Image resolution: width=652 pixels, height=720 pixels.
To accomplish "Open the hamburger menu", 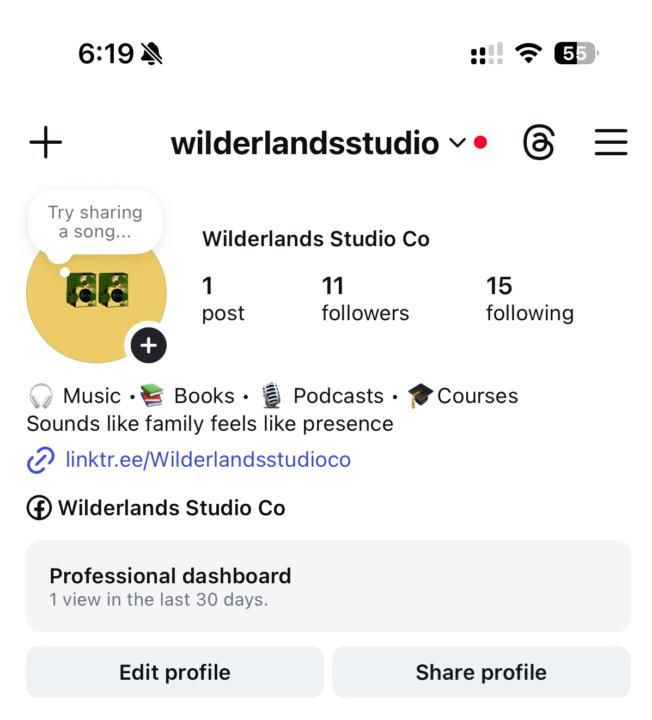I will pos(611,143).
